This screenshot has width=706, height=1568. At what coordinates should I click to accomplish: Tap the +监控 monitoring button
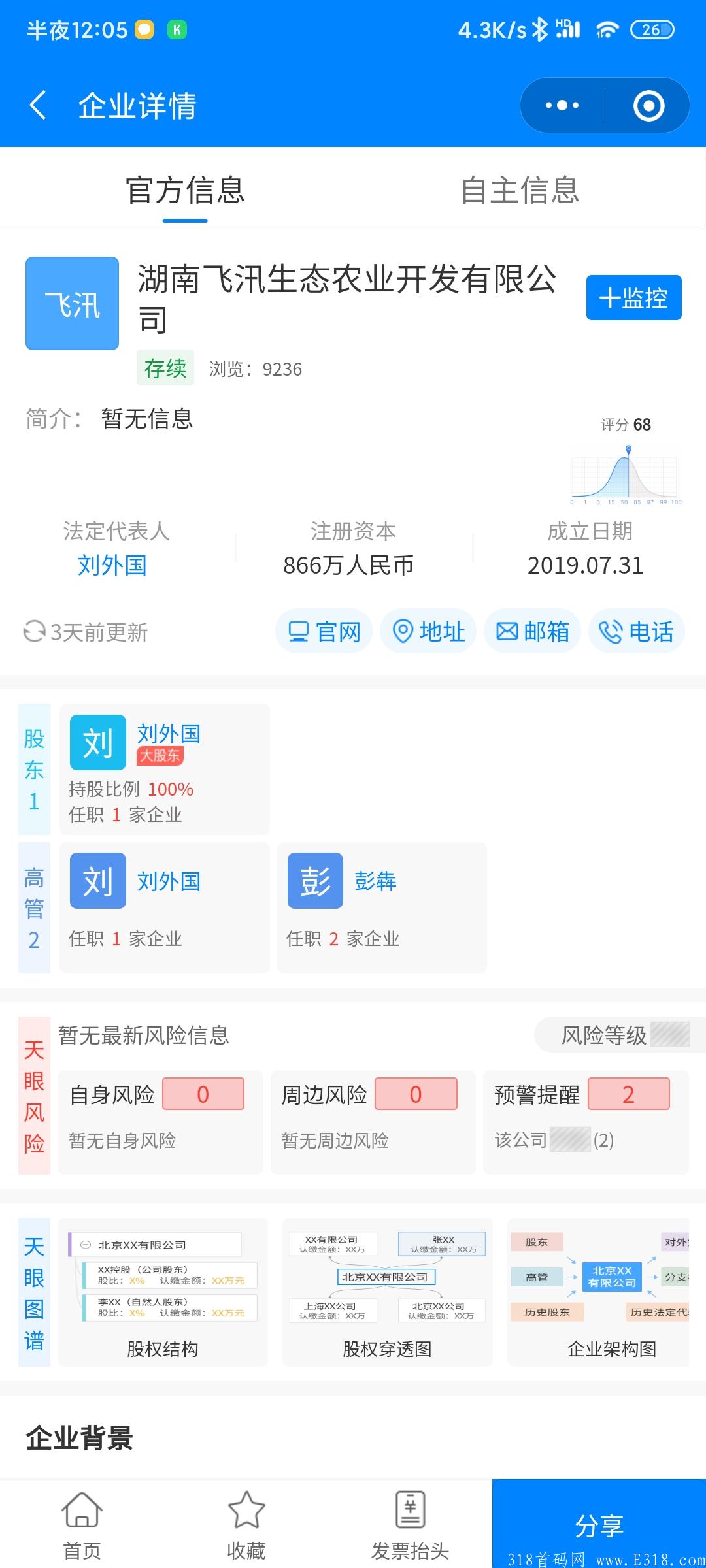(x=632, y=298)
